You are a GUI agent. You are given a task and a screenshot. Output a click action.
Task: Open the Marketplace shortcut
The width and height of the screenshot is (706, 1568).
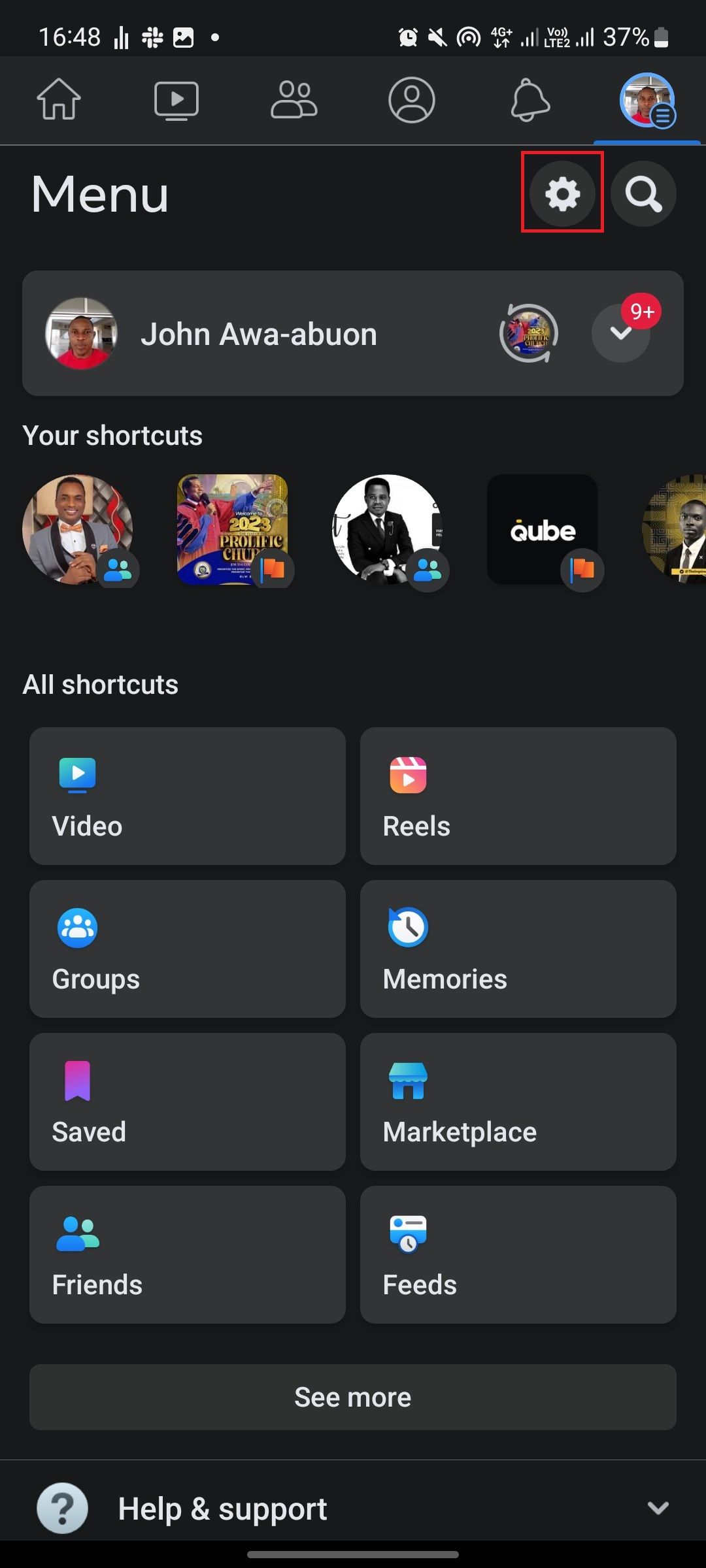pos(518,1102)
